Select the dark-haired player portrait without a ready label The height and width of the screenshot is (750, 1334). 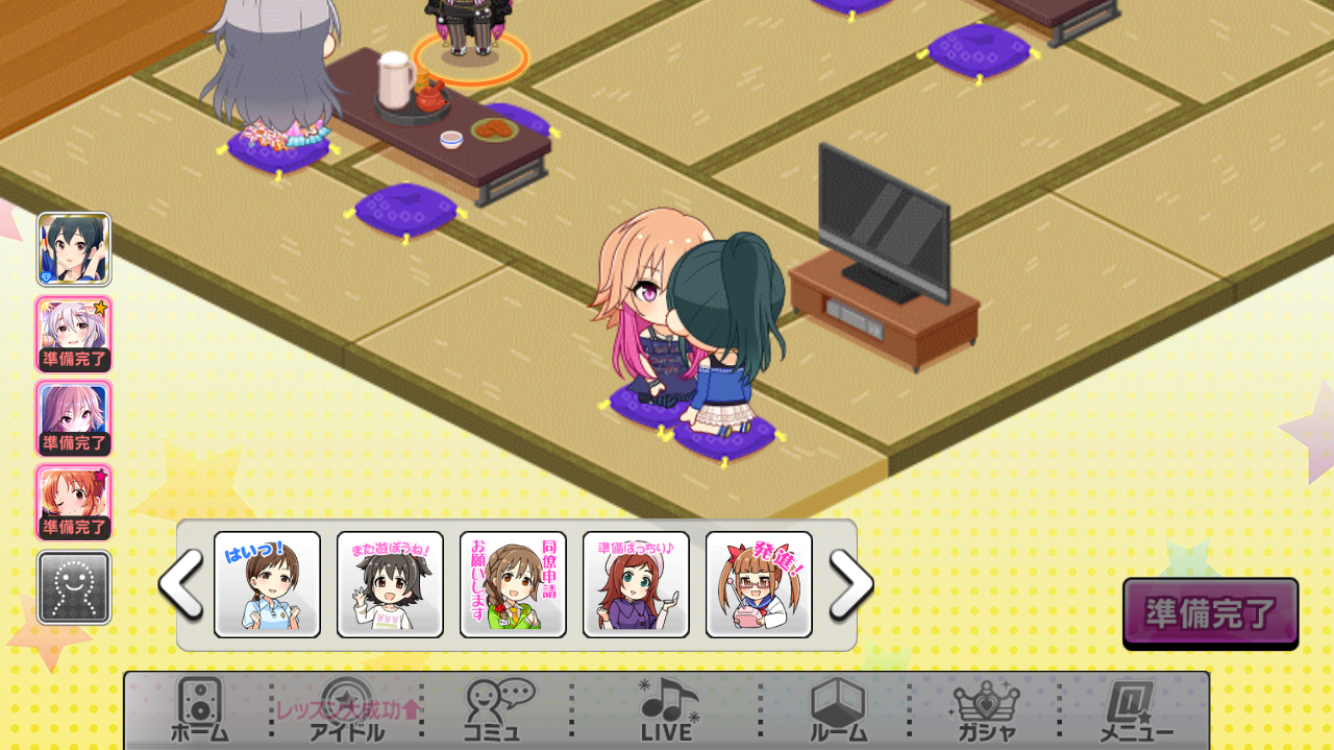pyautogui.click(x=74, y=249)
